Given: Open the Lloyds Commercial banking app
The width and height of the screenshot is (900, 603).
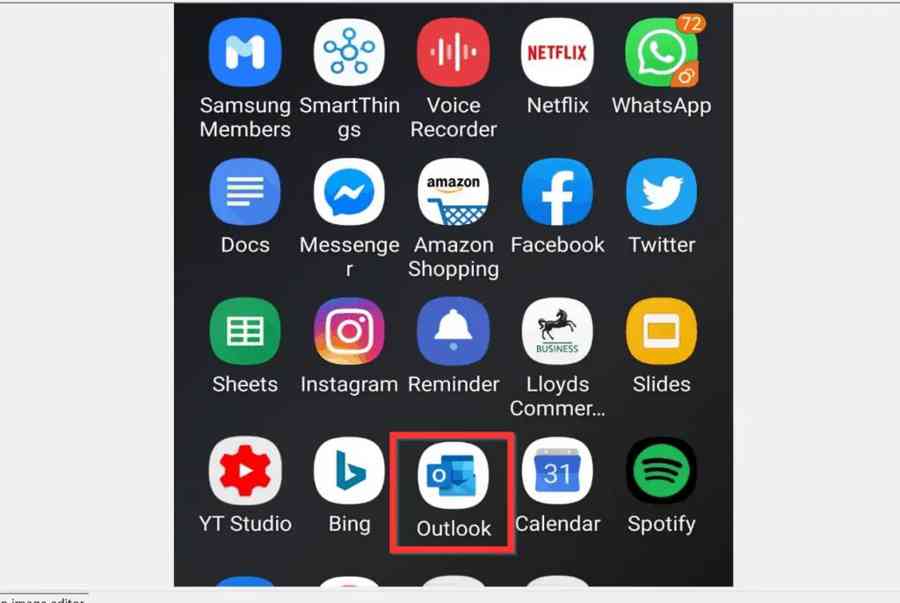Looking at the screenshot, I should pos(557,332).
